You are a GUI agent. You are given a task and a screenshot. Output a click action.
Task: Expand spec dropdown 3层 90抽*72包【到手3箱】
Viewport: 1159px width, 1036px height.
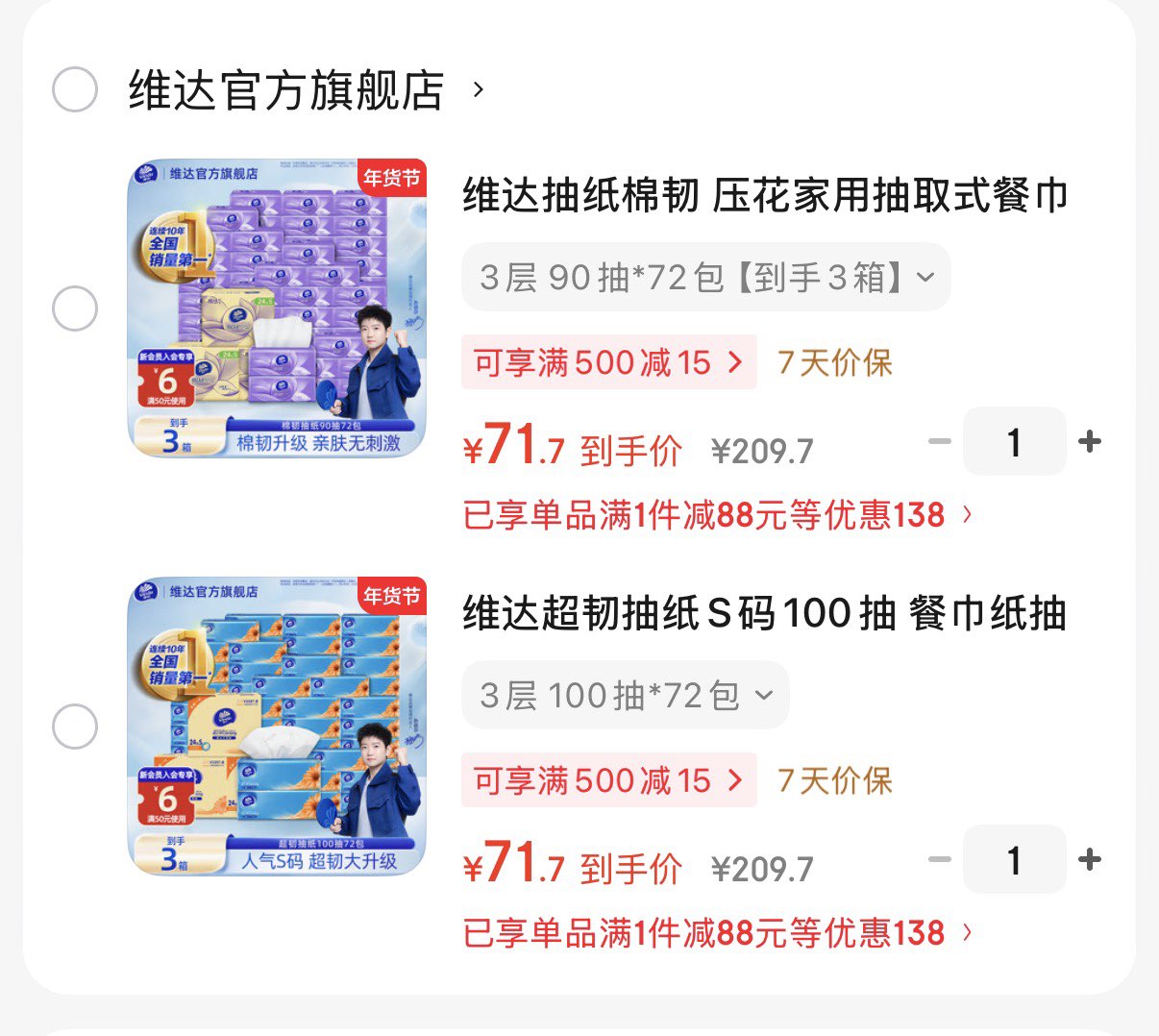[705, 278]
